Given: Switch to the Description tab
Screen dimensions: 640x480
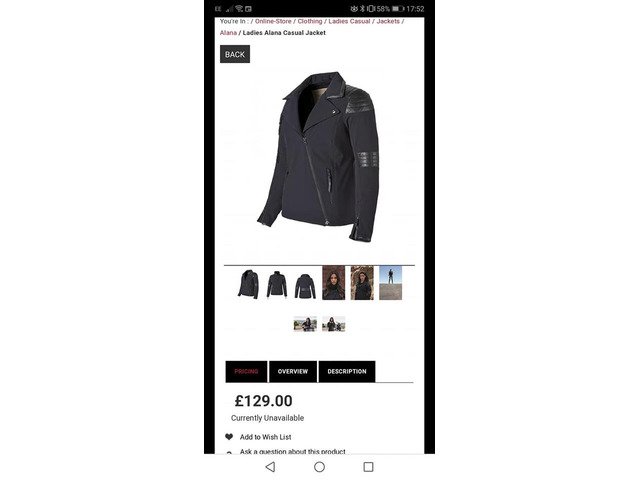Looking at the screenshot, I should [x=346, y=371].
